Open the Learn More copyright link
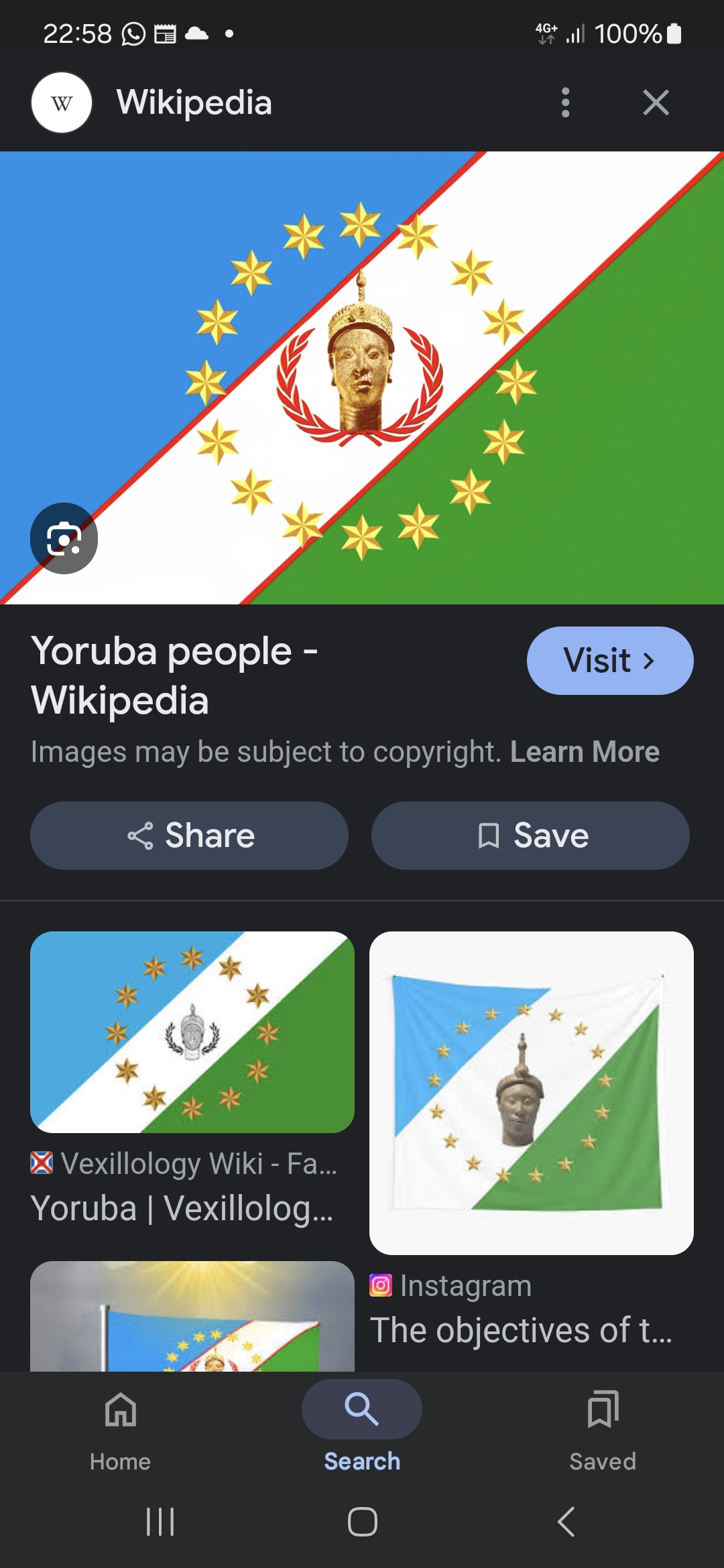This screenshot has width=724, height=1568. (x=585, y=752)
